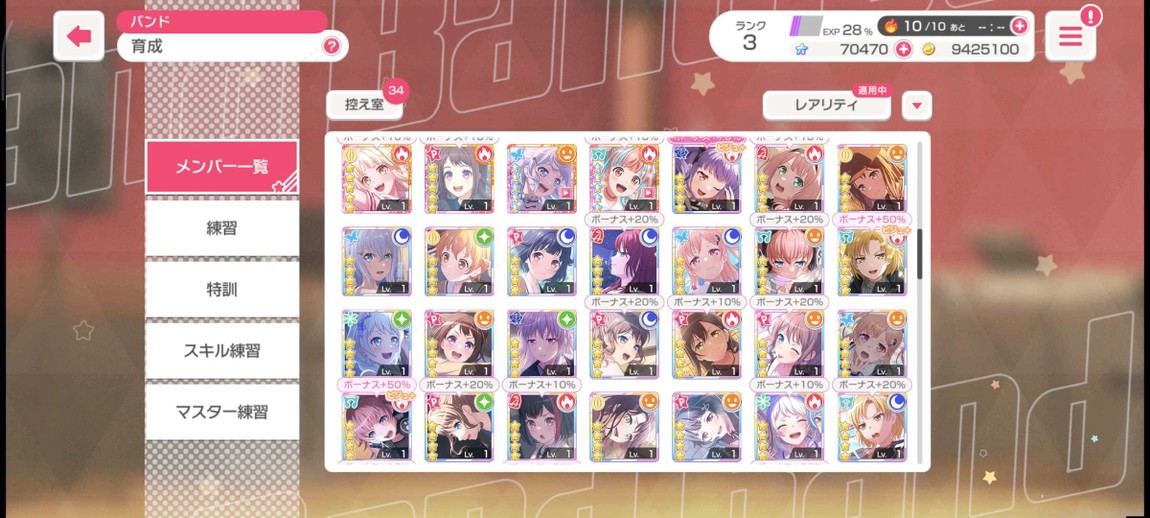Open the 控え室 waiting room
The height and width of the screenshot is (518, 1150).
point(364,105)
